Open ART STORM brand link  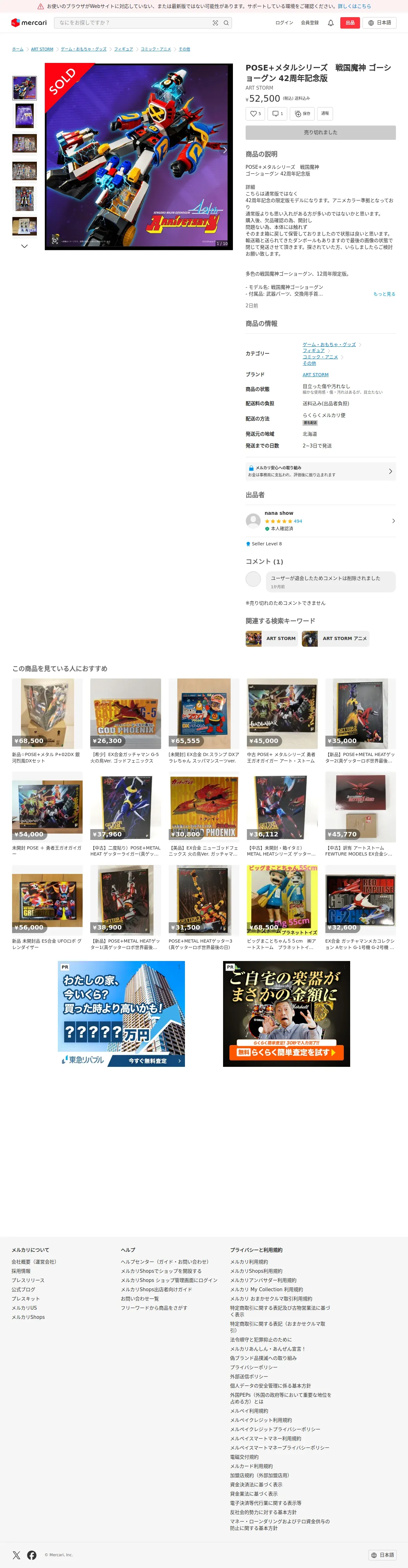coord(316,374)
